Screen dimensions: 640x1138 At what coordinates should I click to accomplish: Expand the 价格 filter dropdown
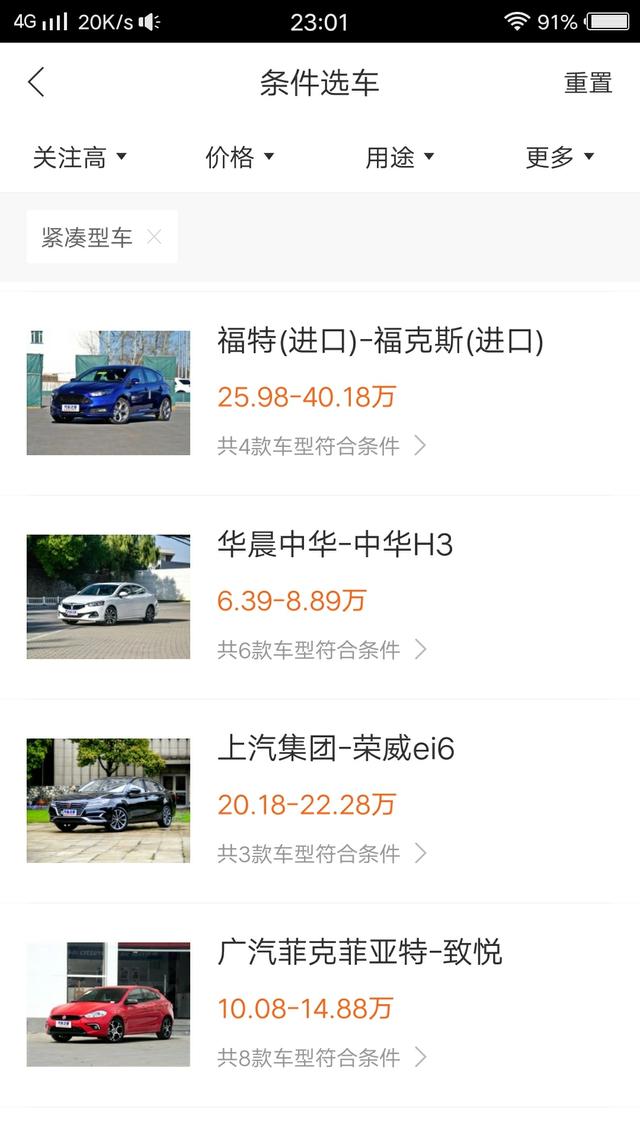[x=240, y=157]
